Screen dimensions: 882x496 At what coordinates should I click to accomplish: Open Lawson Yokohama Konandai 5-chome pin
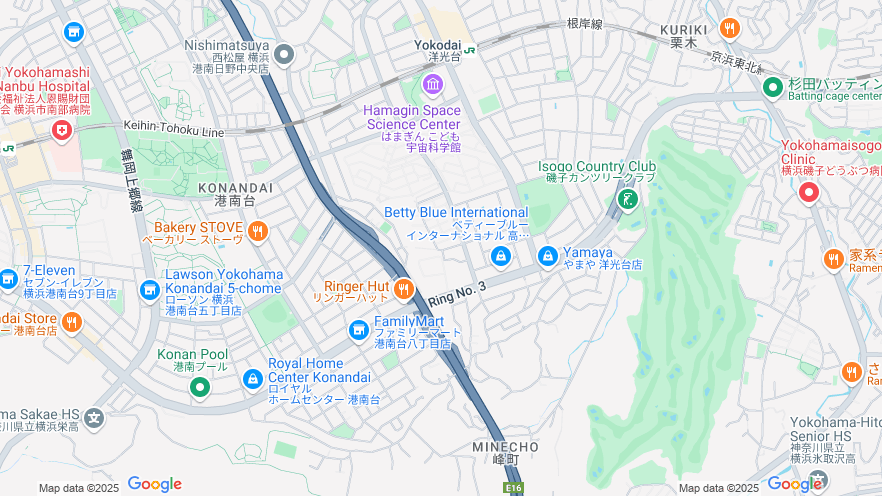[149, 289]
